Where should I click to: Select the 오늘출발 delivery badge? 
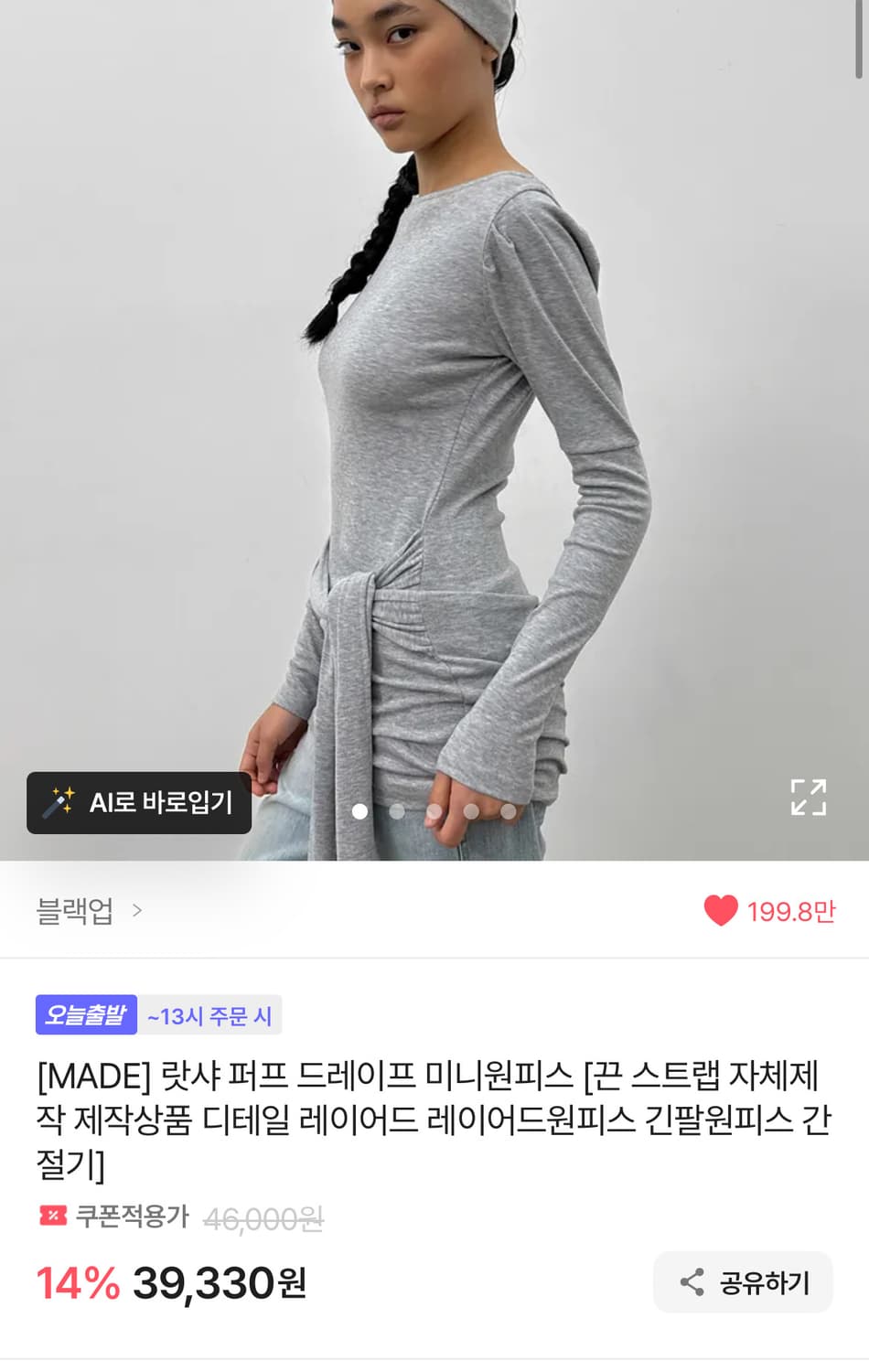pyautogui.click(x=87, y=1015)
